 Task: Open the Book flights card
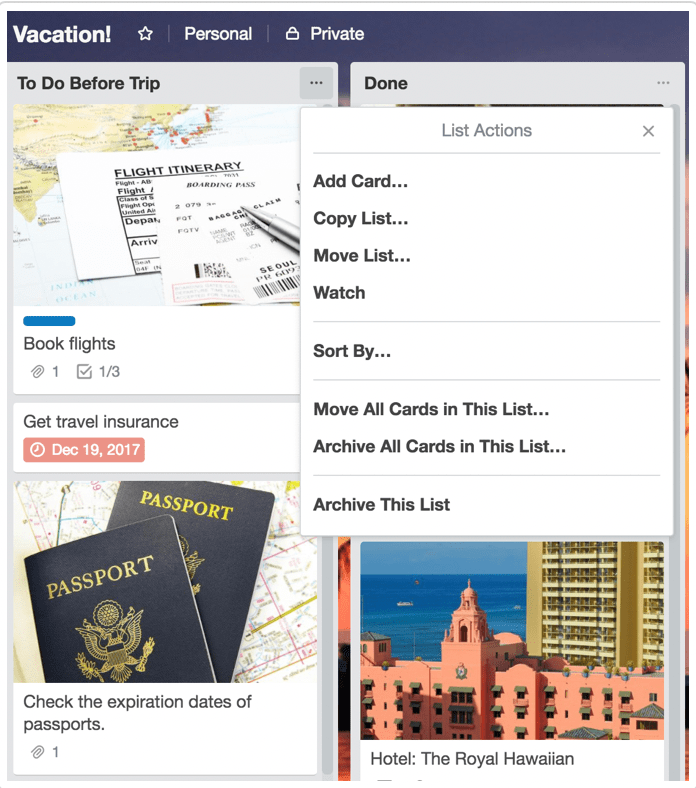70,344
